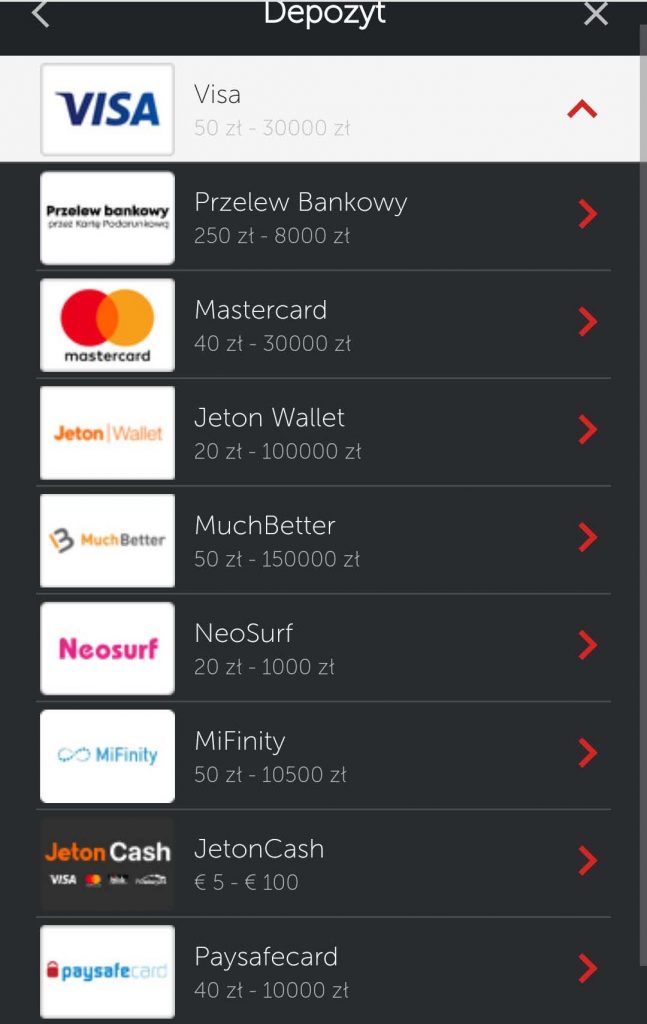The image size is (647, 1024).
Task: Go back from the Depozyt screen
Action: coord(41,14)
